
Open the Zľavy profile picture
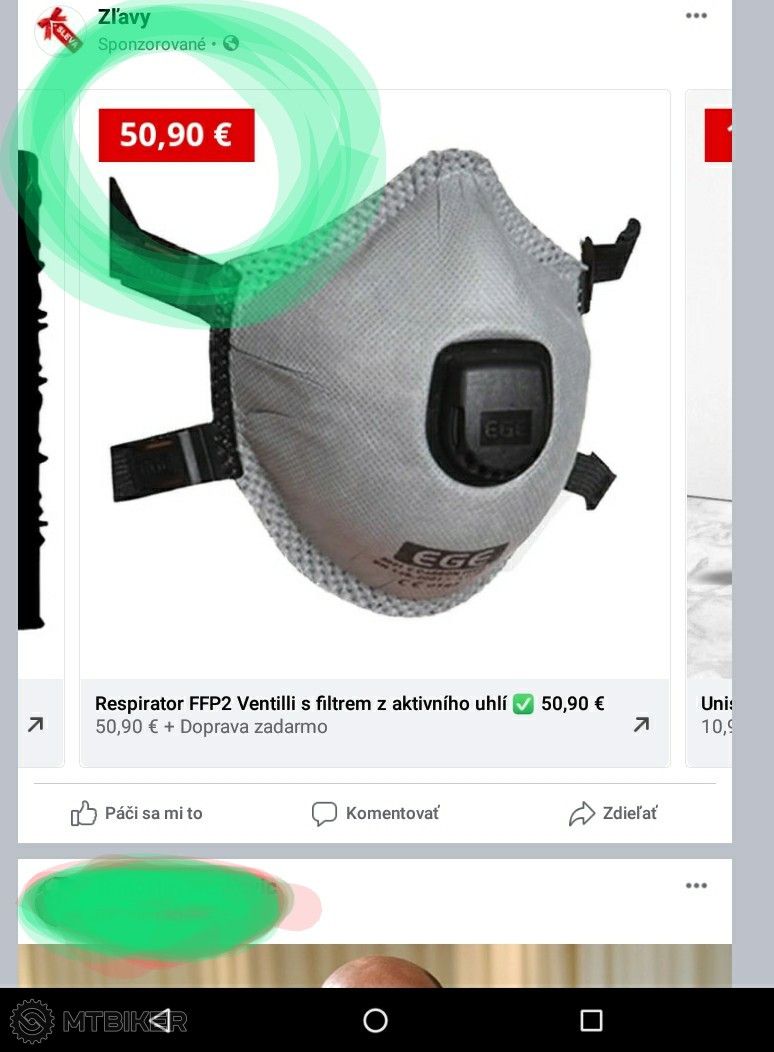58,30
